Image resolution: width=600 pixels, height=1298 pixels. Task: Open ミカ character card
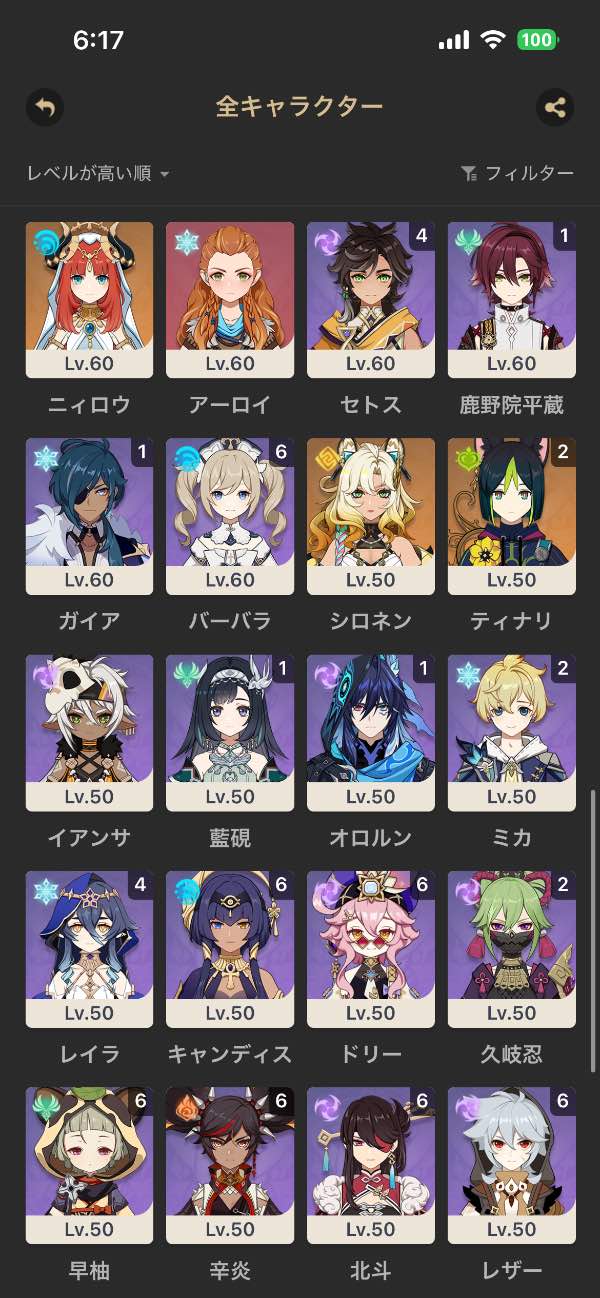[x=512, y=733]
